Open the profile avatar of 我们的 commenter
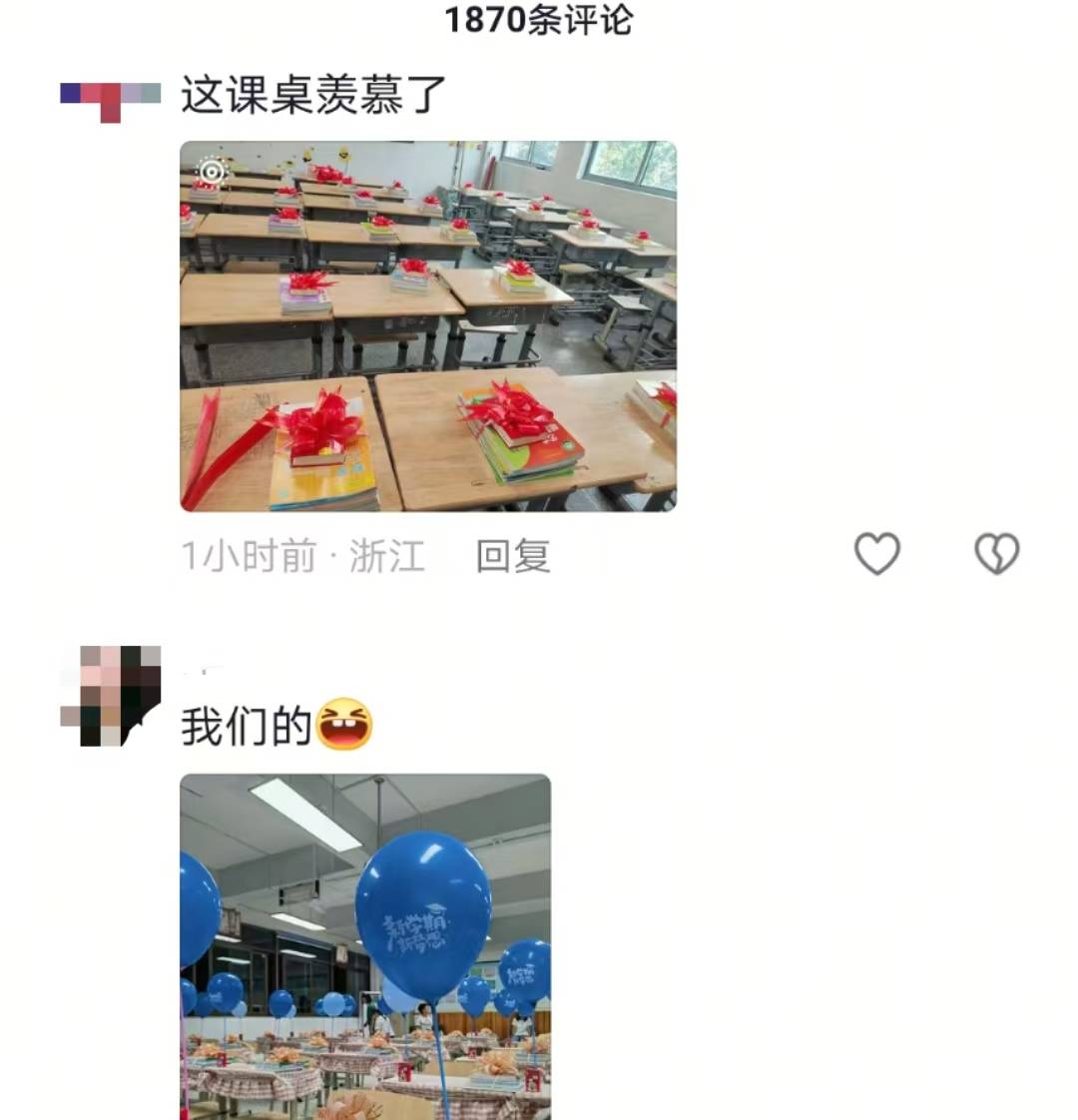This screenshot has height=1120, width=1078. pyautogui.click(x=110, y=696)
